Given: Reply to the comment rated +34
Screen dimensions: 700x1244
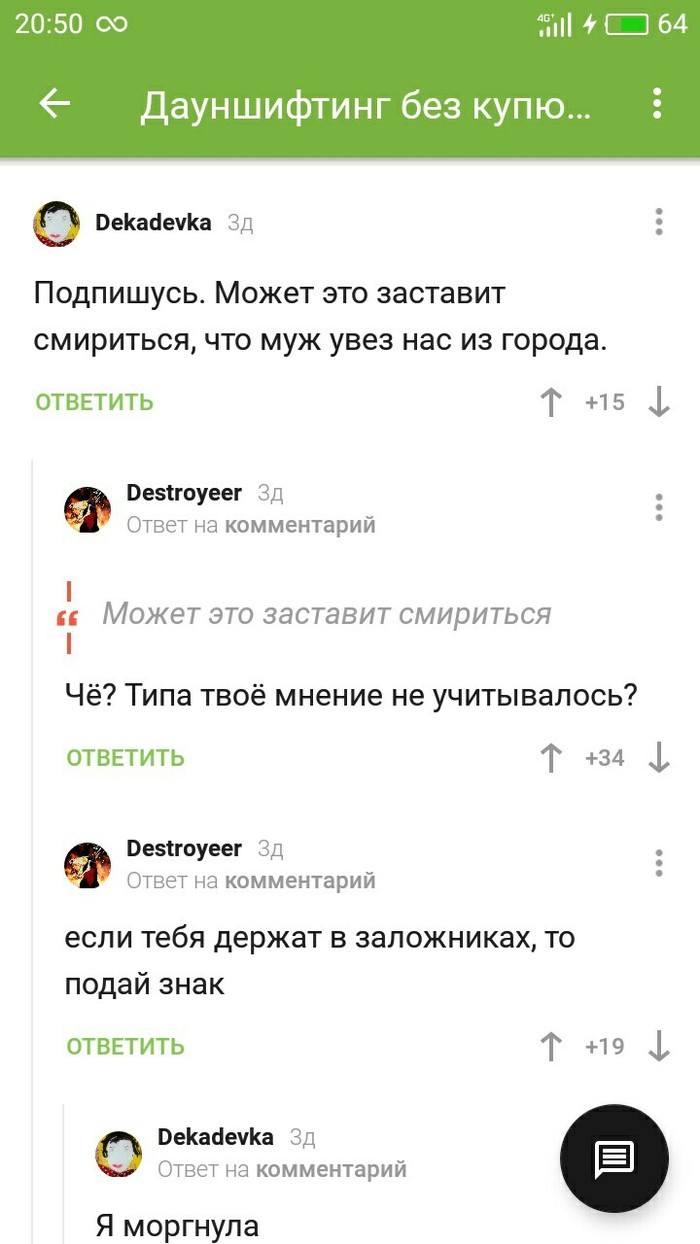Looking at the screenshot, I should (x=125, y=758).
